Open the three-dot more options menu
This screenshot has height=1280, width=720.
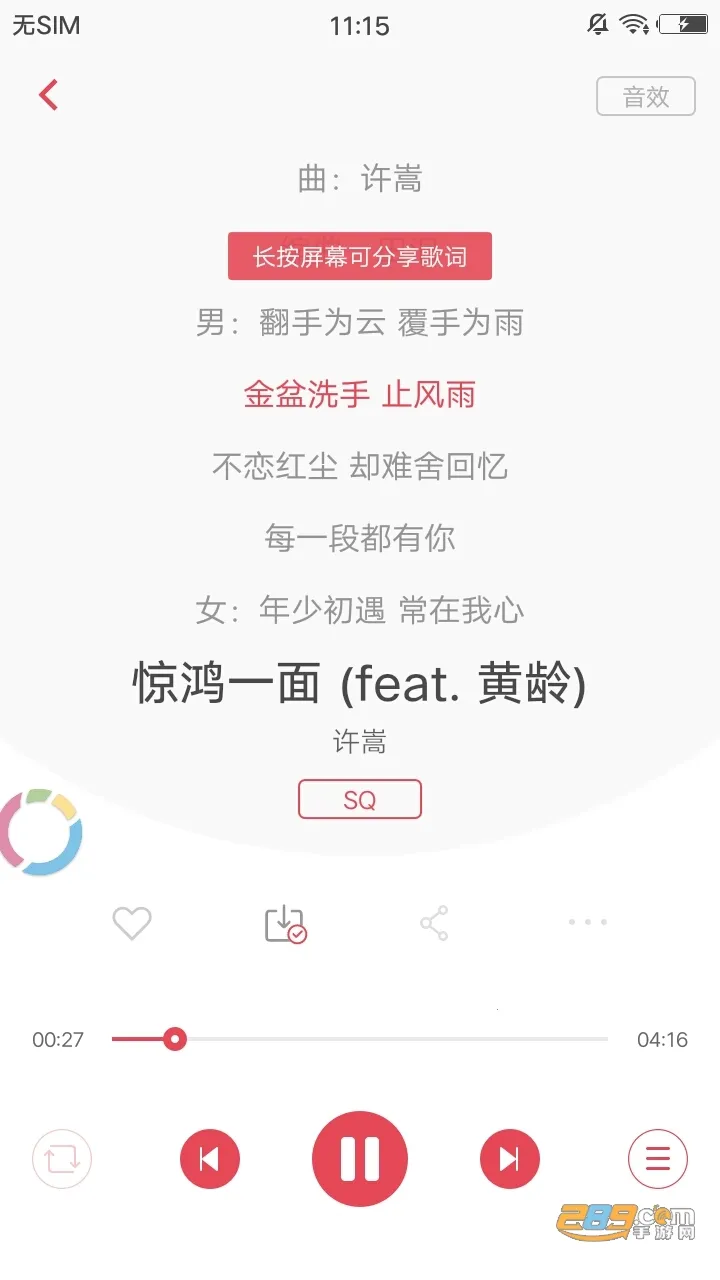pyautogui.click(x=587, y=923)
